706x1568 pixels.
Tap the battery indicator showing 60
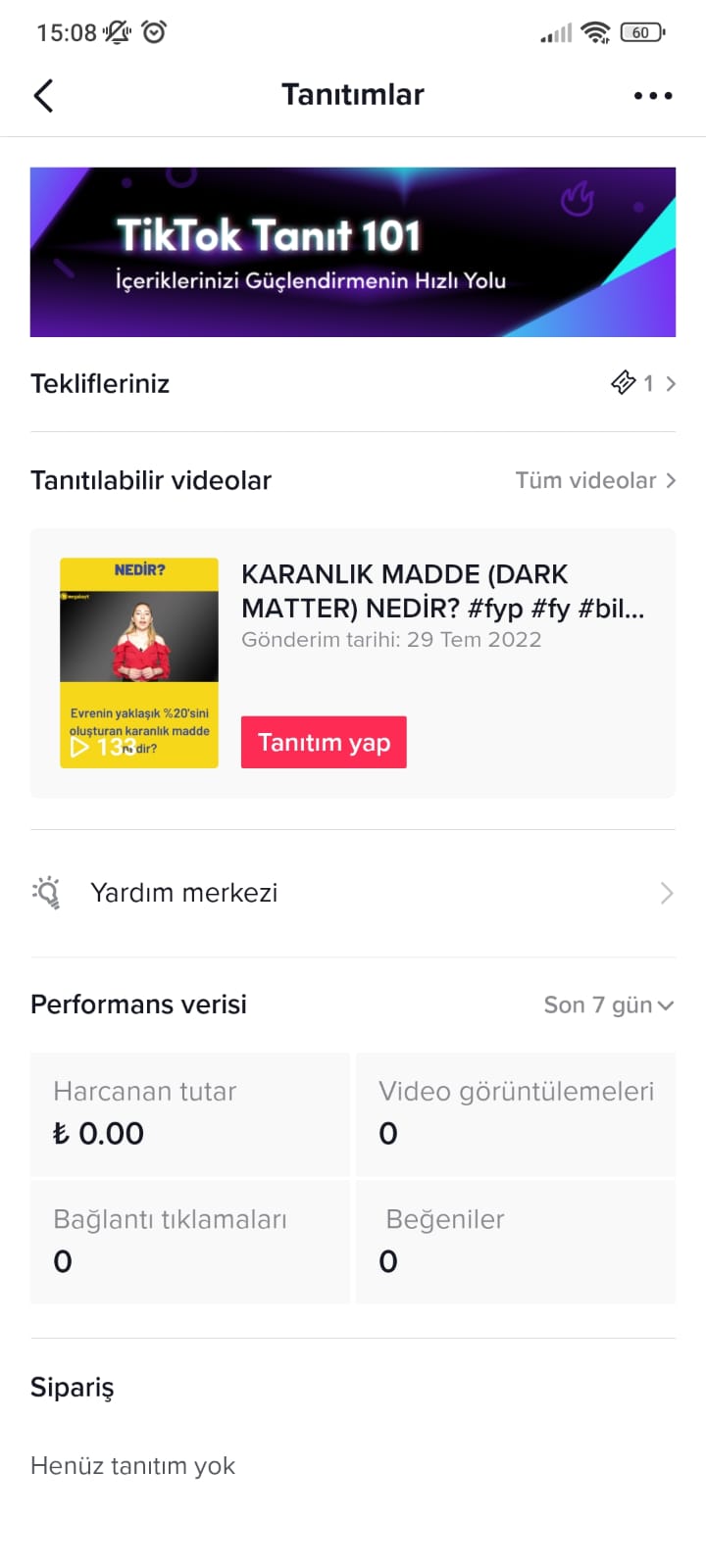(641, 32)
